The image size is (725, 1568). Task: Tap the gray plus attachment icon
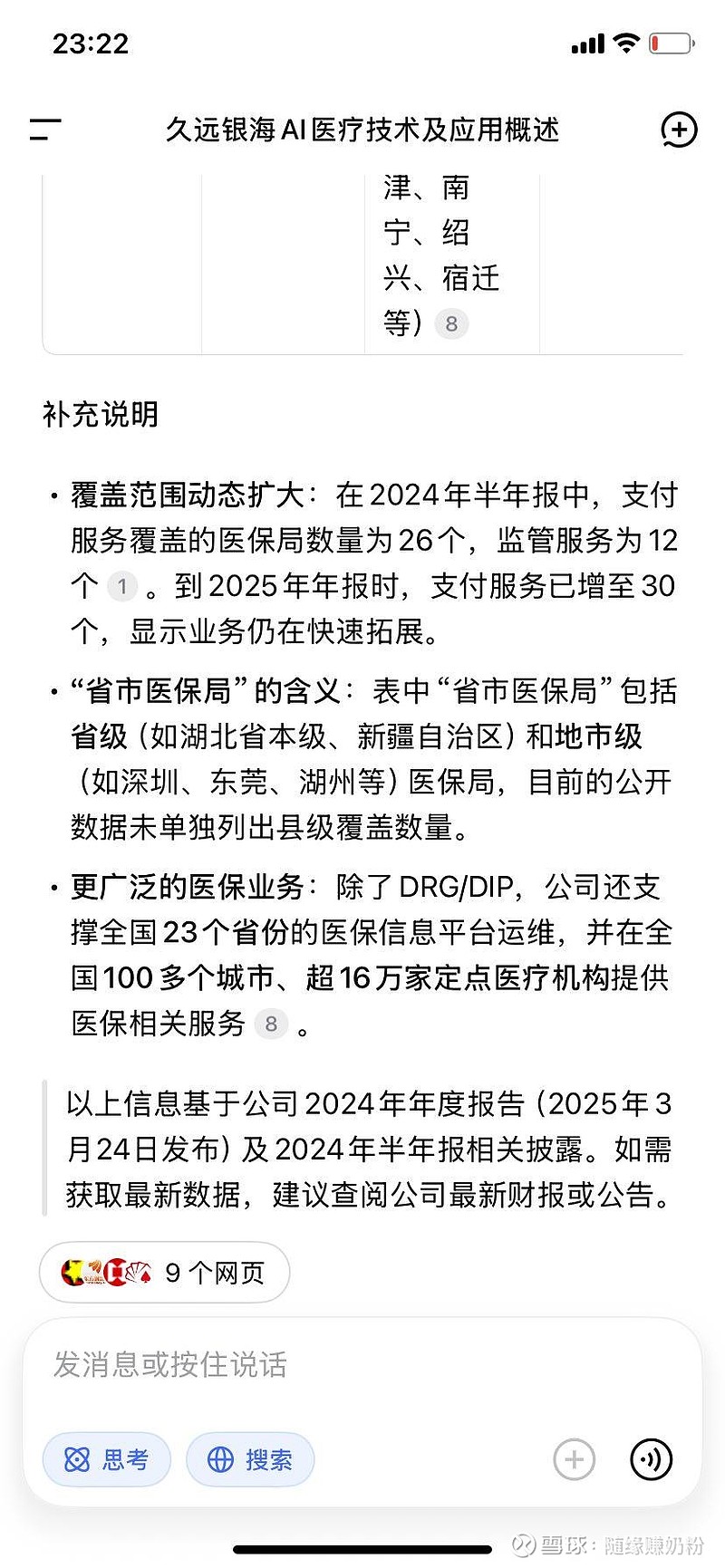(574, 1459)
